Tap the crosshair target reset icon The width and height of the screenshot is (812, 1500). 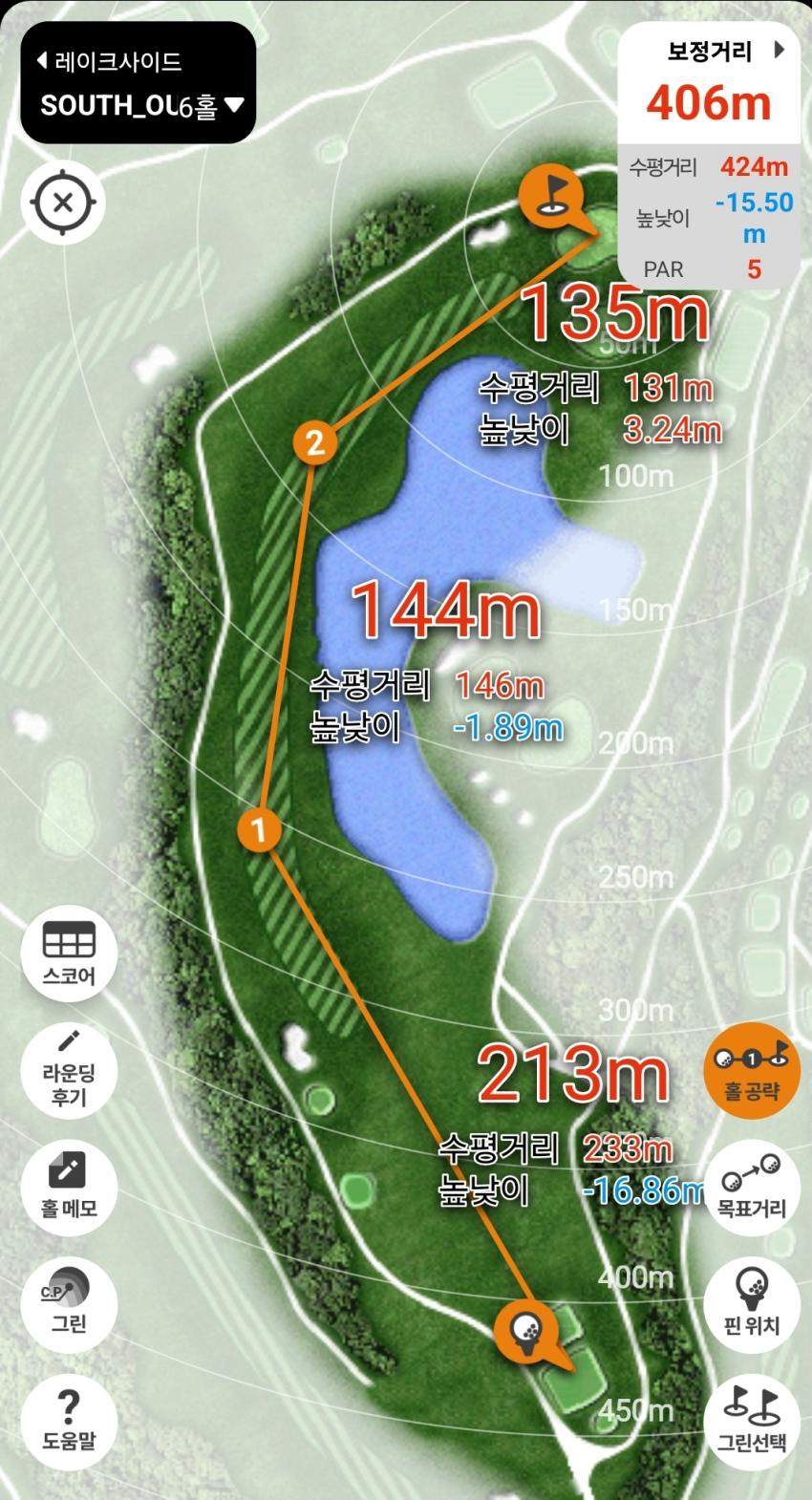click(x=63, y=203)
